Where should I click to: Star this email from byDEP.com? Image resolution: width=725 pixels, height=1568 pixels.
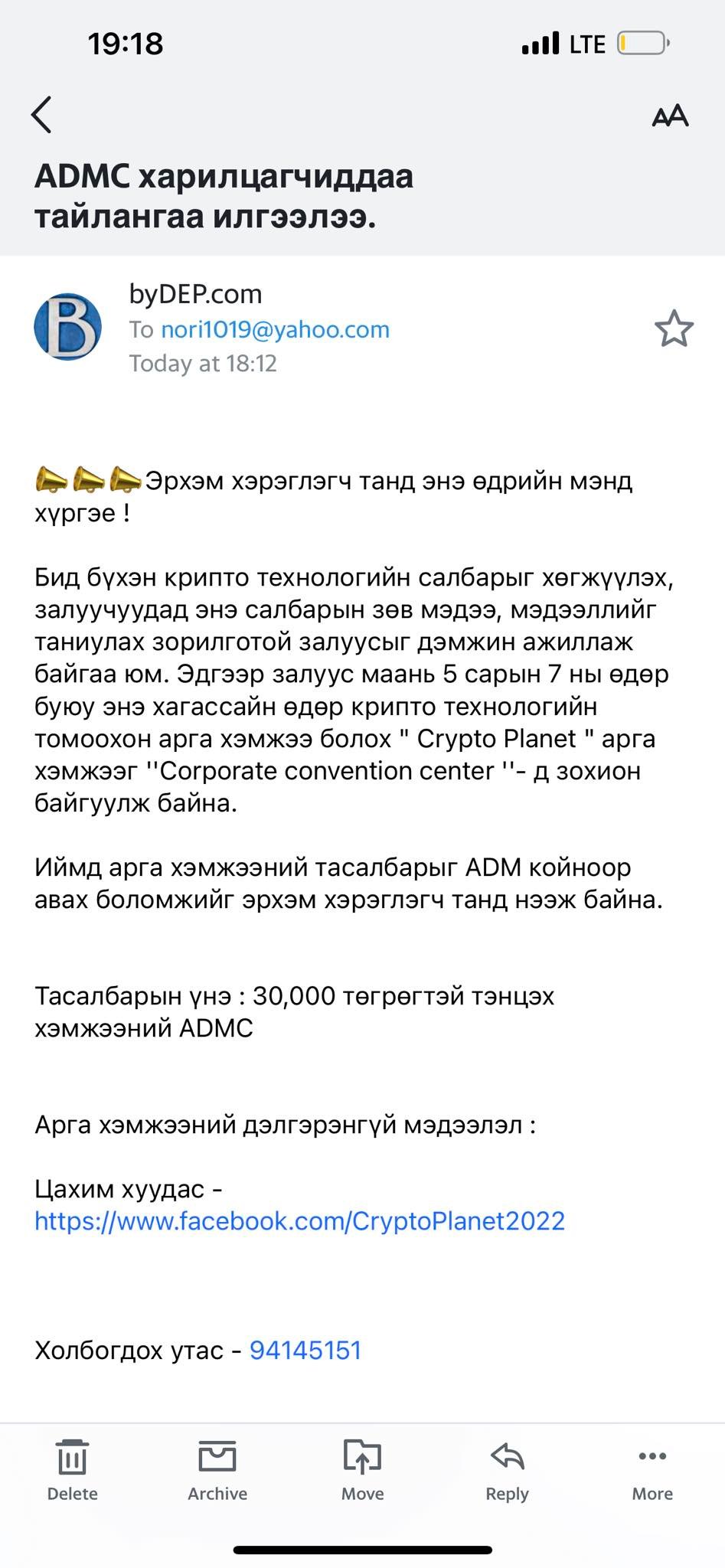[674, 329]
